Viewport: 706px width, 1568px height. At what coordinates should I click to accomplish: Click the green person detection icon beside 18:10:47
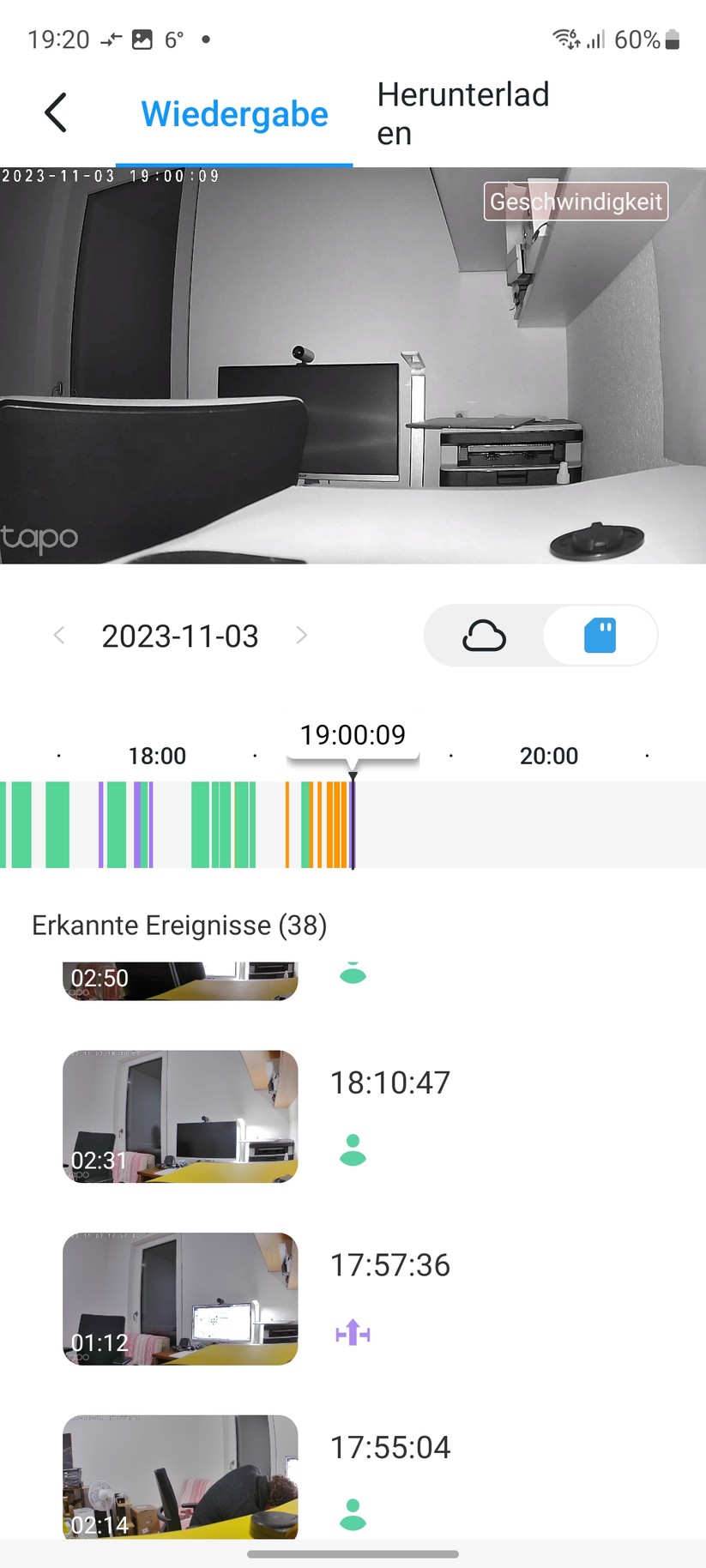tap(352, 1152)
